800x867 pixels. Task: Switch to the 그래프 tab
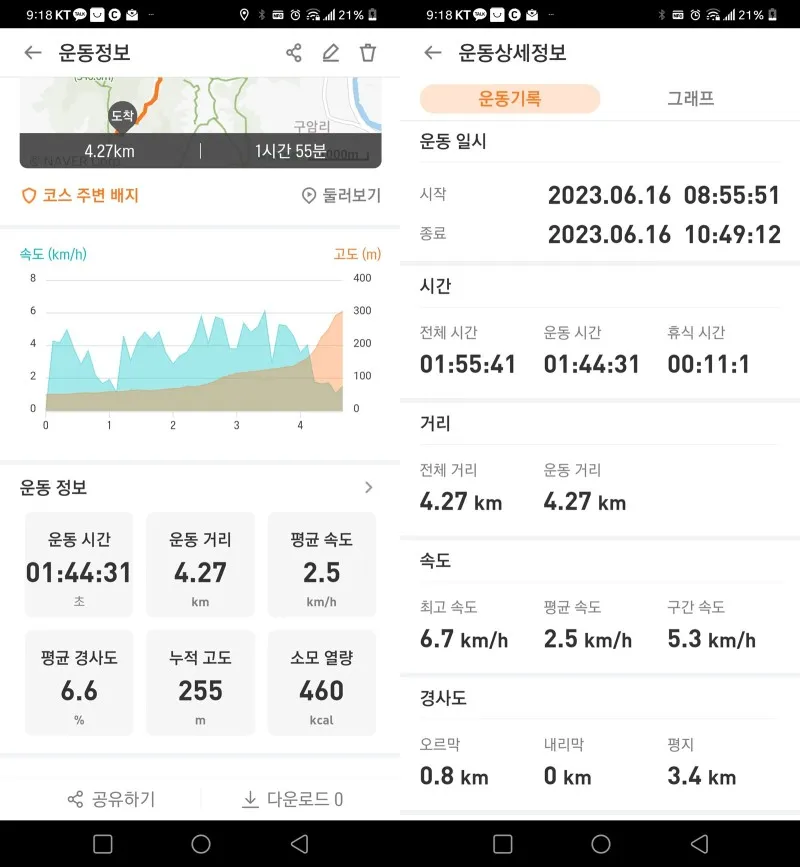click(690, 99)
